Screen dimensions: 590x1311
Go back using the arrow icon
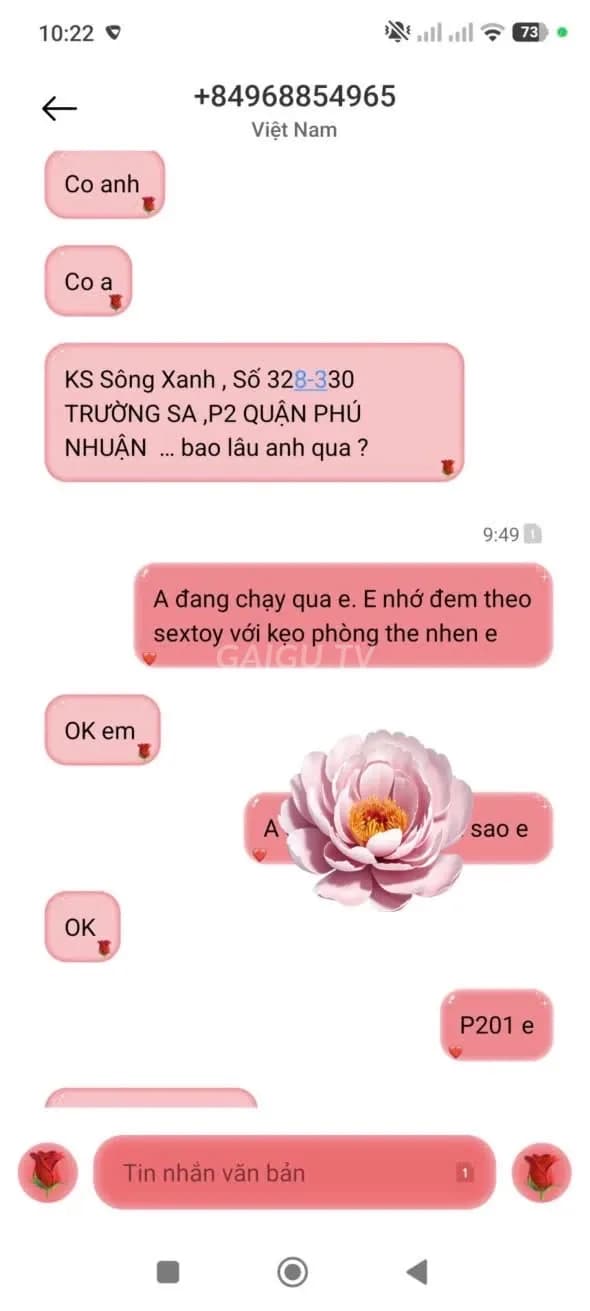(x=59, y=108)
